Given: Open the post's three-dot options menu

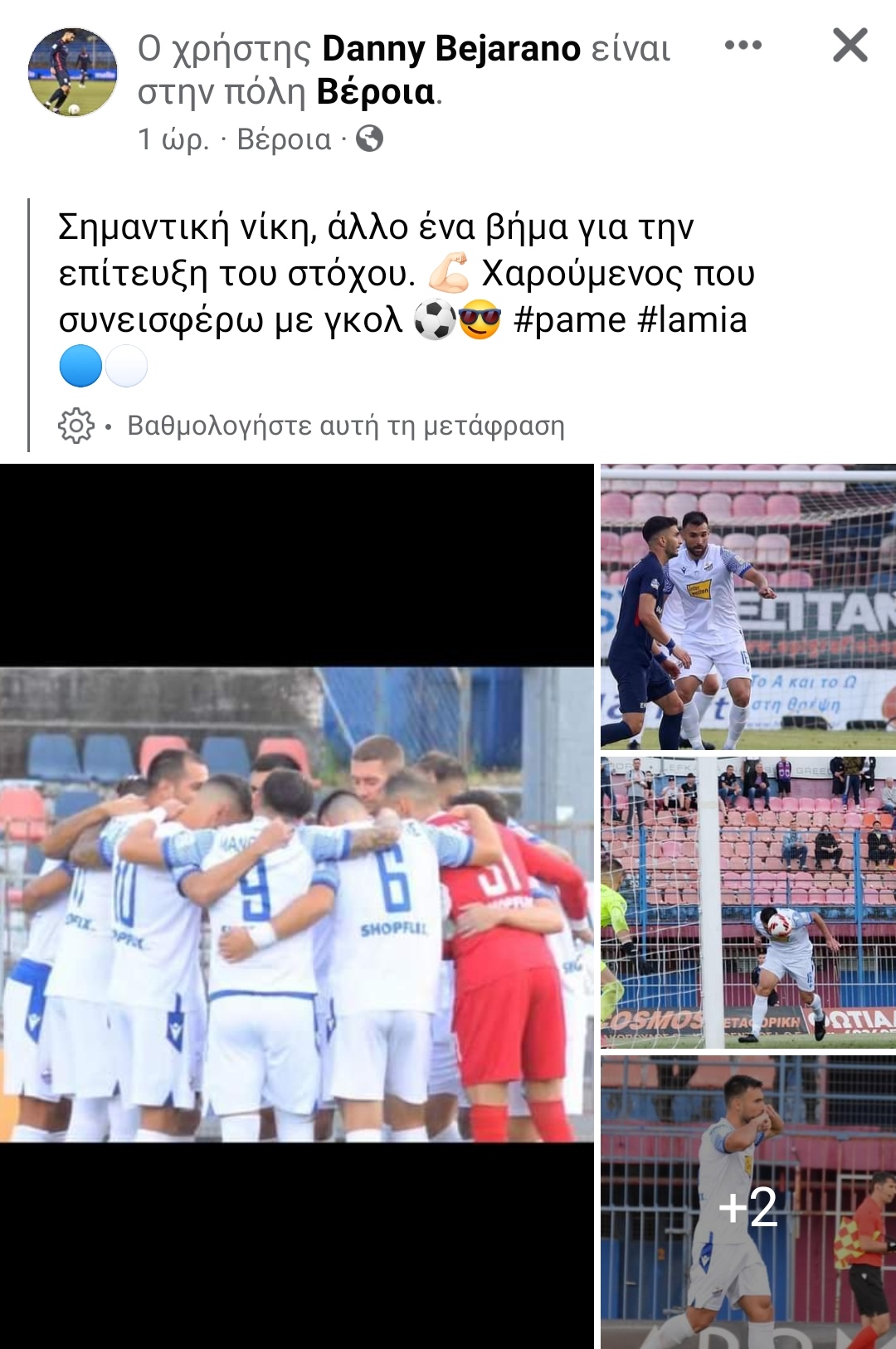Looking at the screenshot, I should click(x=743, y=46).
